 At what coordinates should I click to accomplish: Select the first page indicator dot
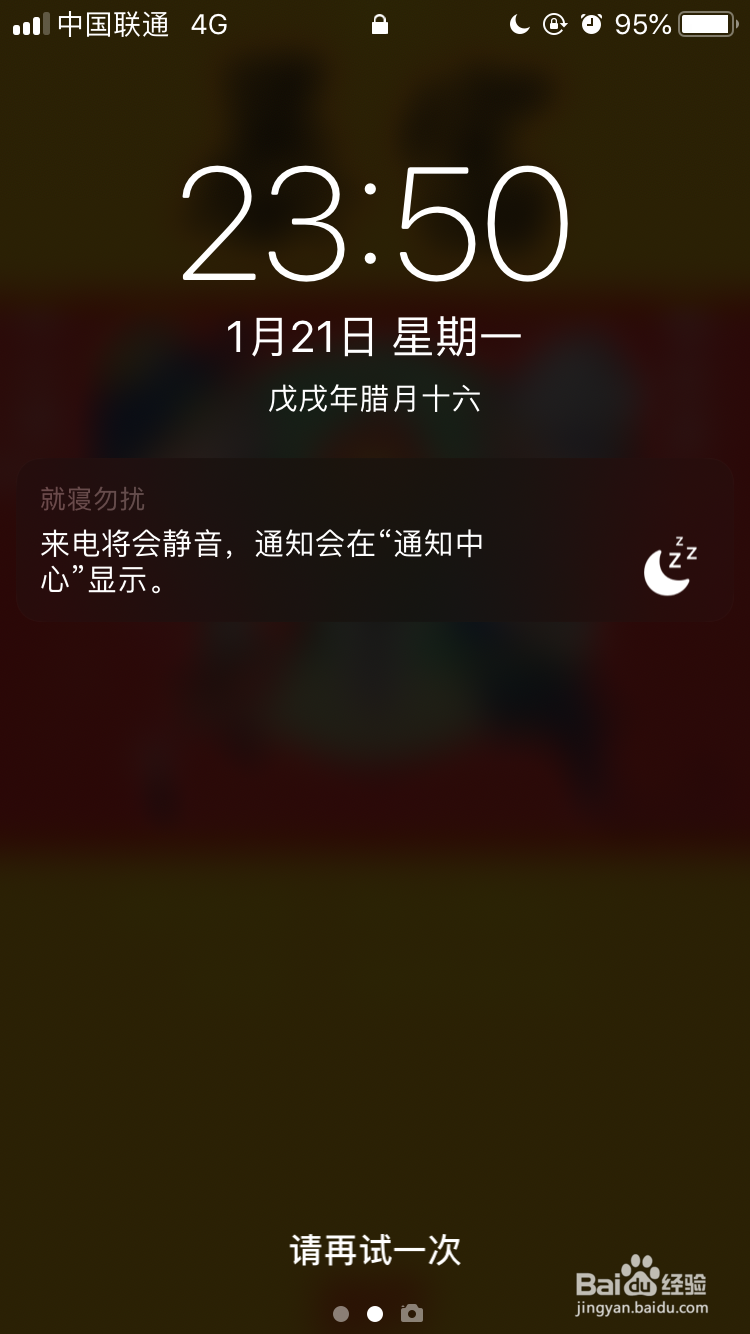[340, 1311]
